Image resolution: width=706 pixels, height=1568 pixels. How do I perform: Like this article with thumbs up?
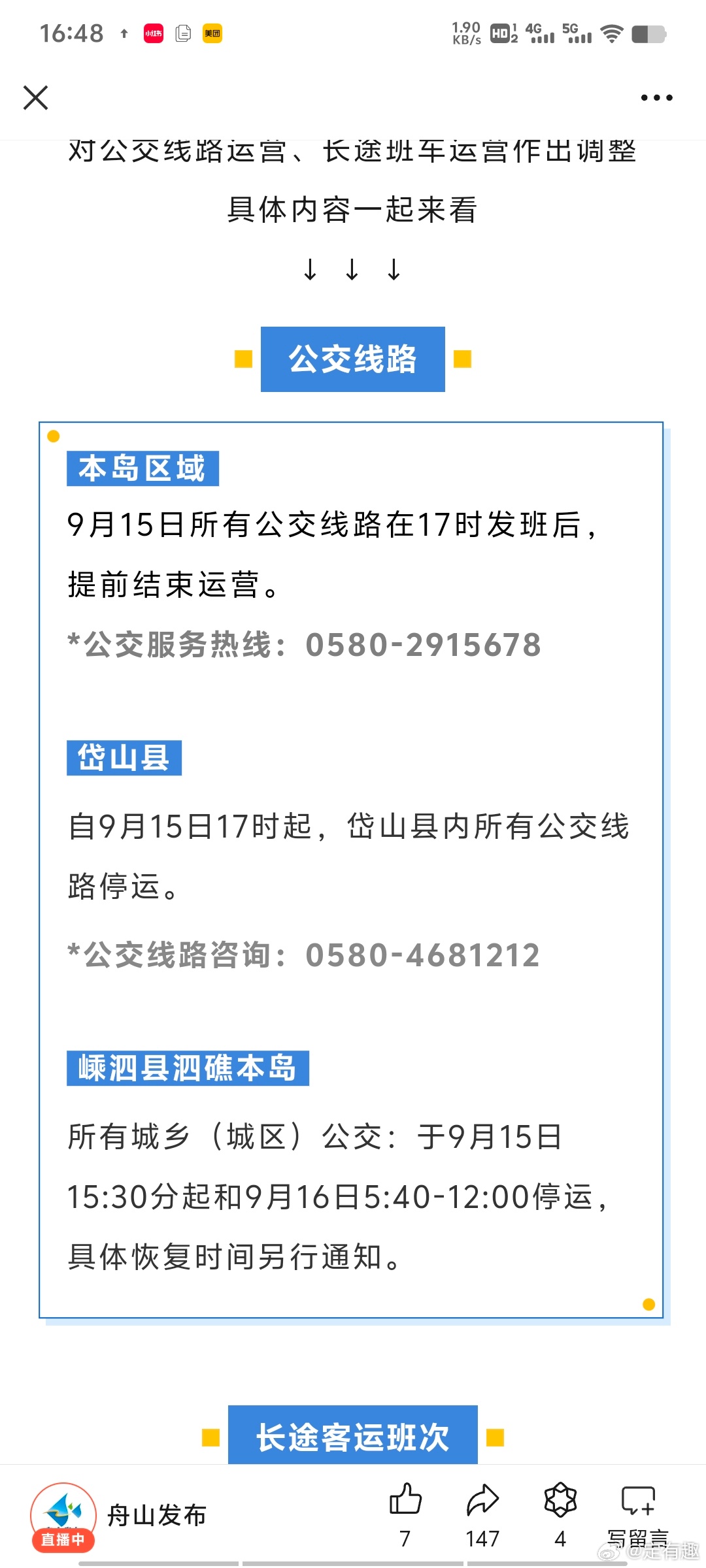click(405, 1499)
